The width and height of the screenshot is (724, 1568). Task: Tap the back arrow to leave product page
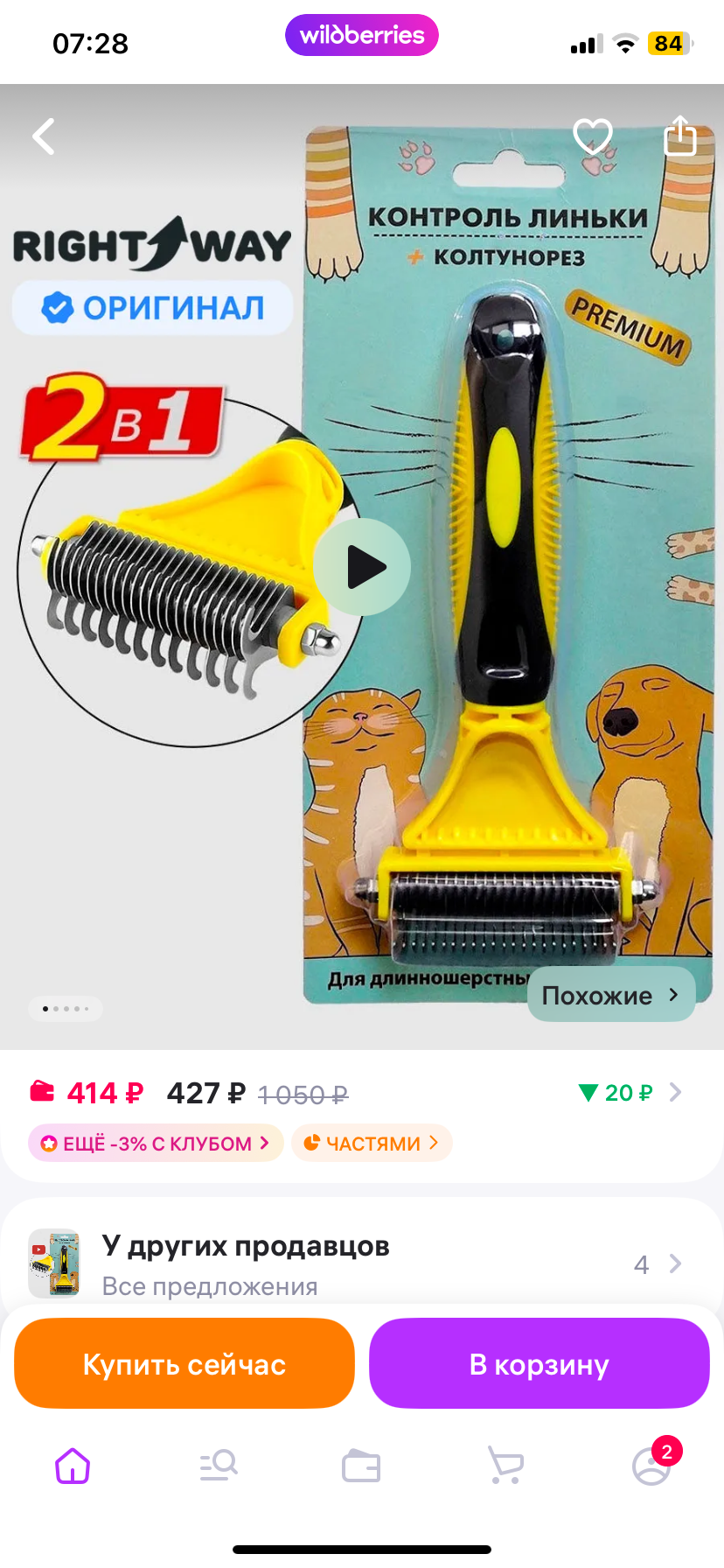click(x=42, y=136)
